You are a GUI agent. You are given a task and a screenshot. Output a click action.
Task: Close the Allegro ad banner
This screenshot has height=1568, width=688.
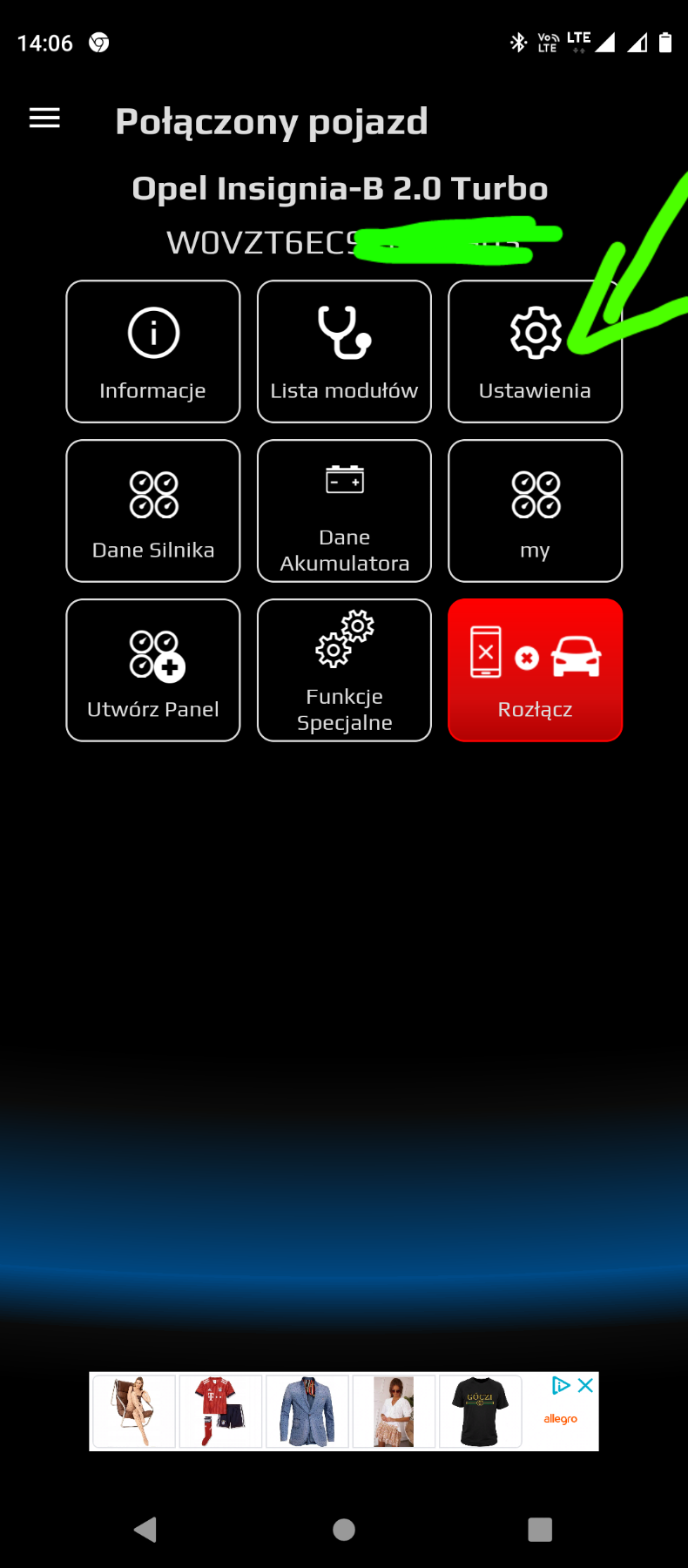[586, 1385]
